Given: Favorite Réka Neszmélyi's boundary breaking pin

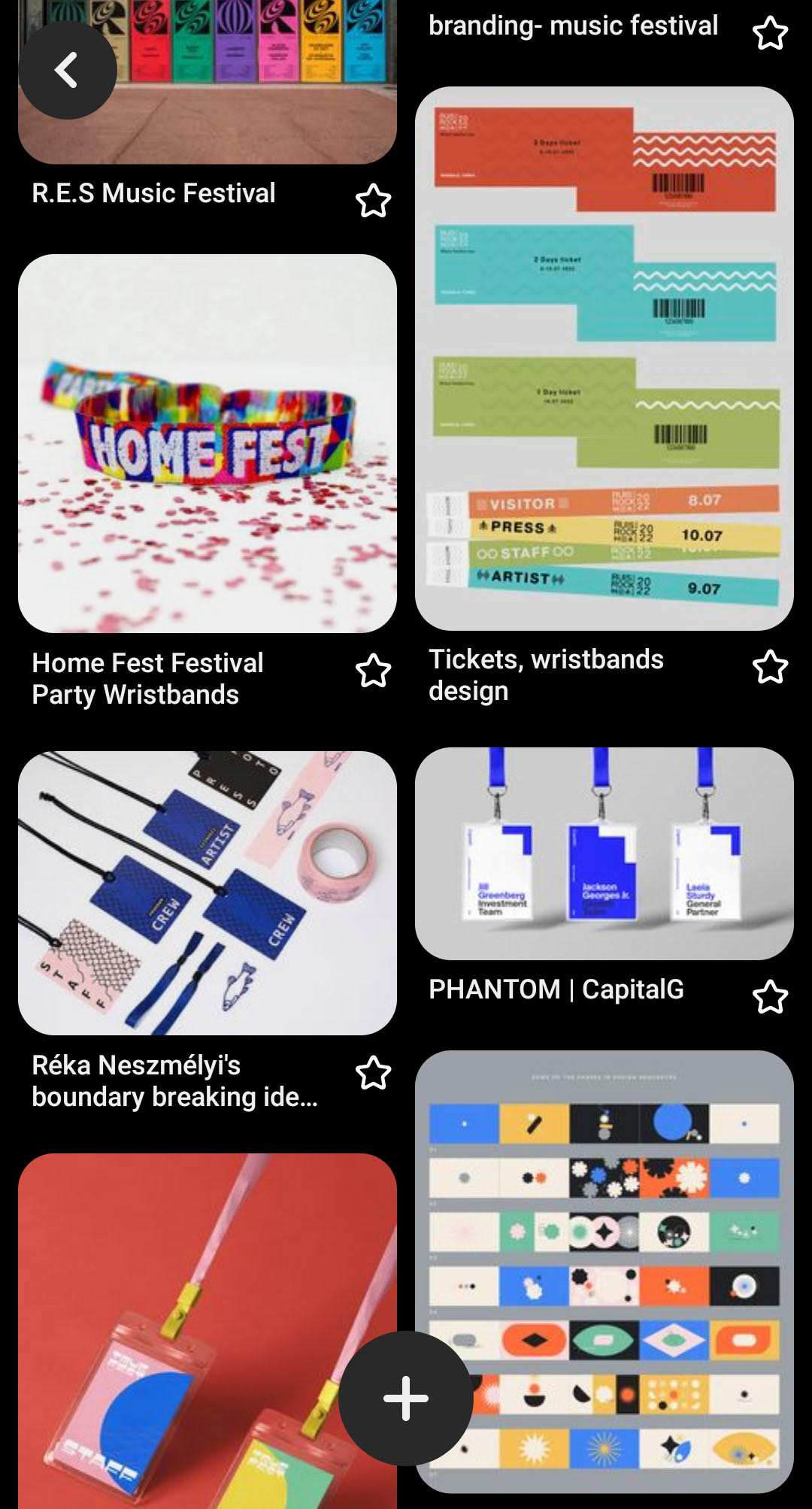Looking at the screenshot, I should point(373,1073).
